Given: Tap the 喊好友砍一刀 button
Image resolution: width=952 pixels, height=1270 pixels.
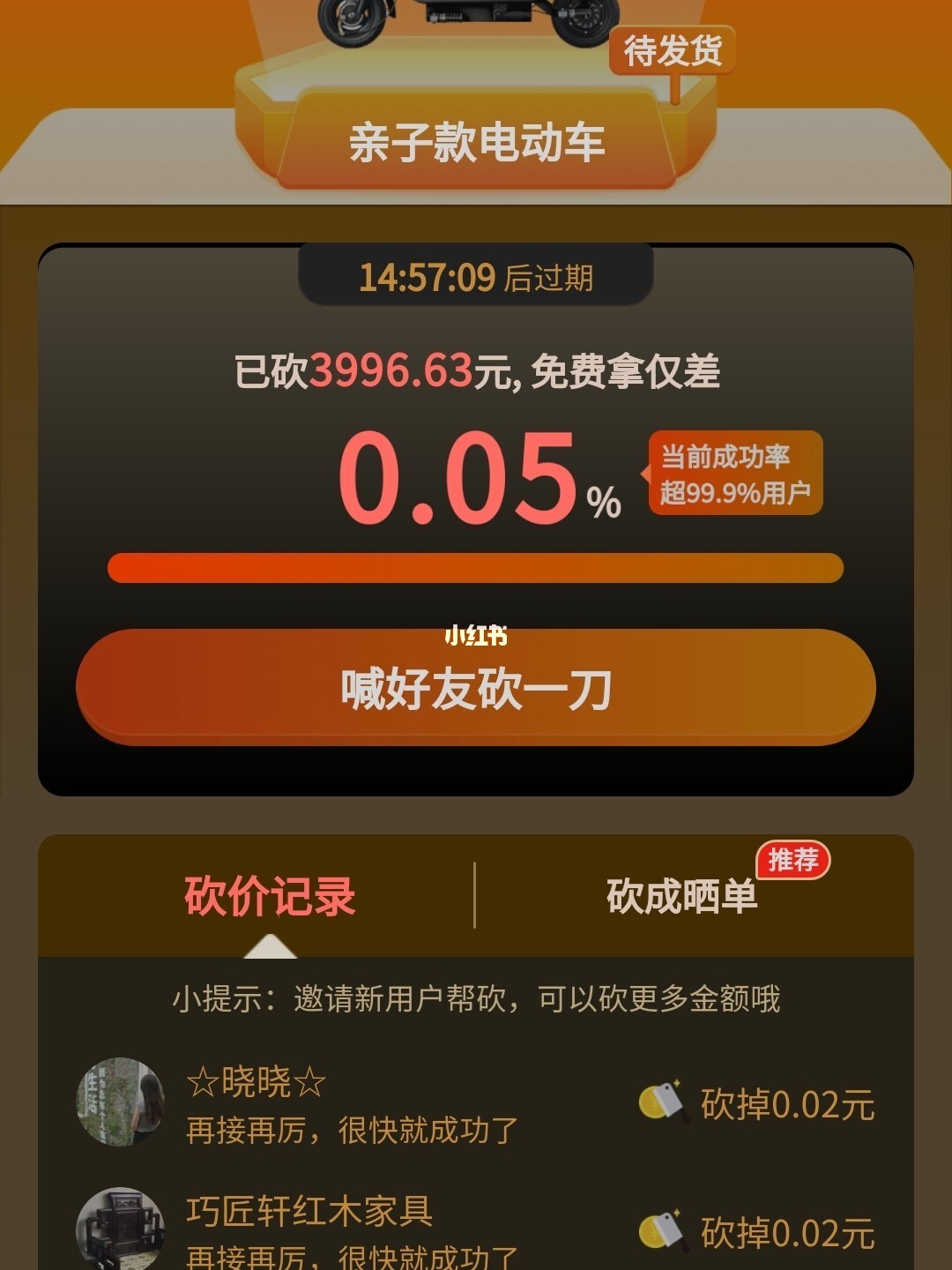Looking at the screenshot, I should [476, 688].
